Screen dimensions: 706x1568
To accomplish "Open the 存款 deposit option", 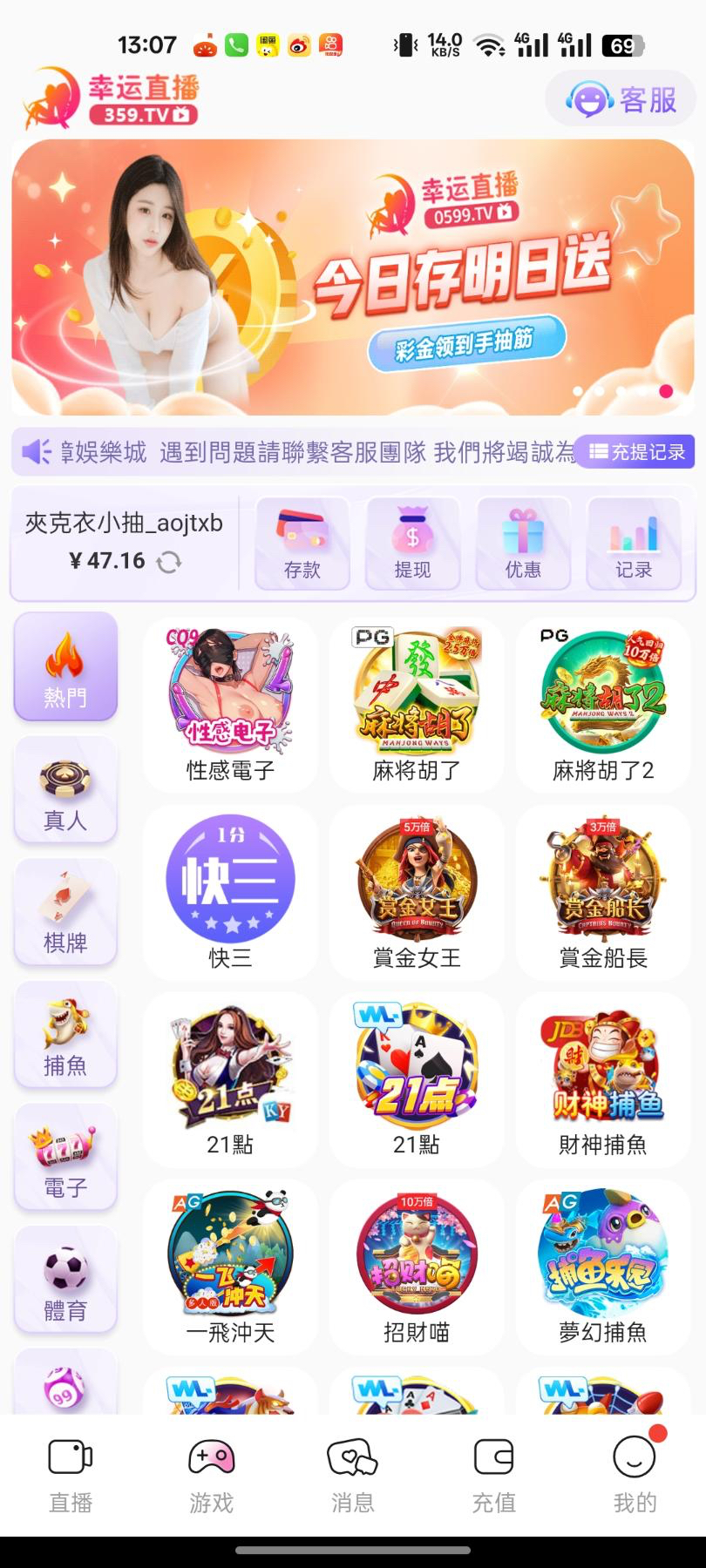I will tap(302, 544).
